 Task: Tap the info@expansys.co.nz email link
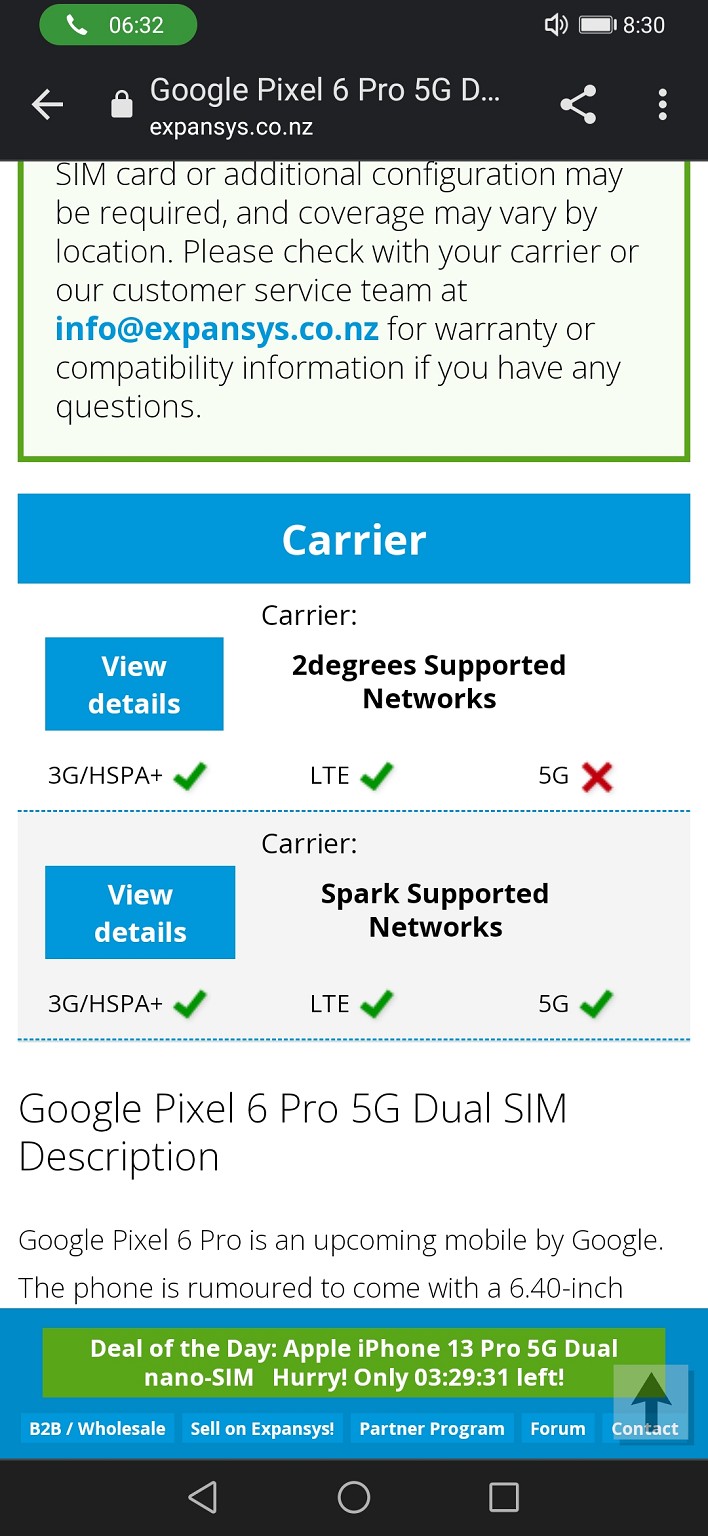[x=217, y=329]
